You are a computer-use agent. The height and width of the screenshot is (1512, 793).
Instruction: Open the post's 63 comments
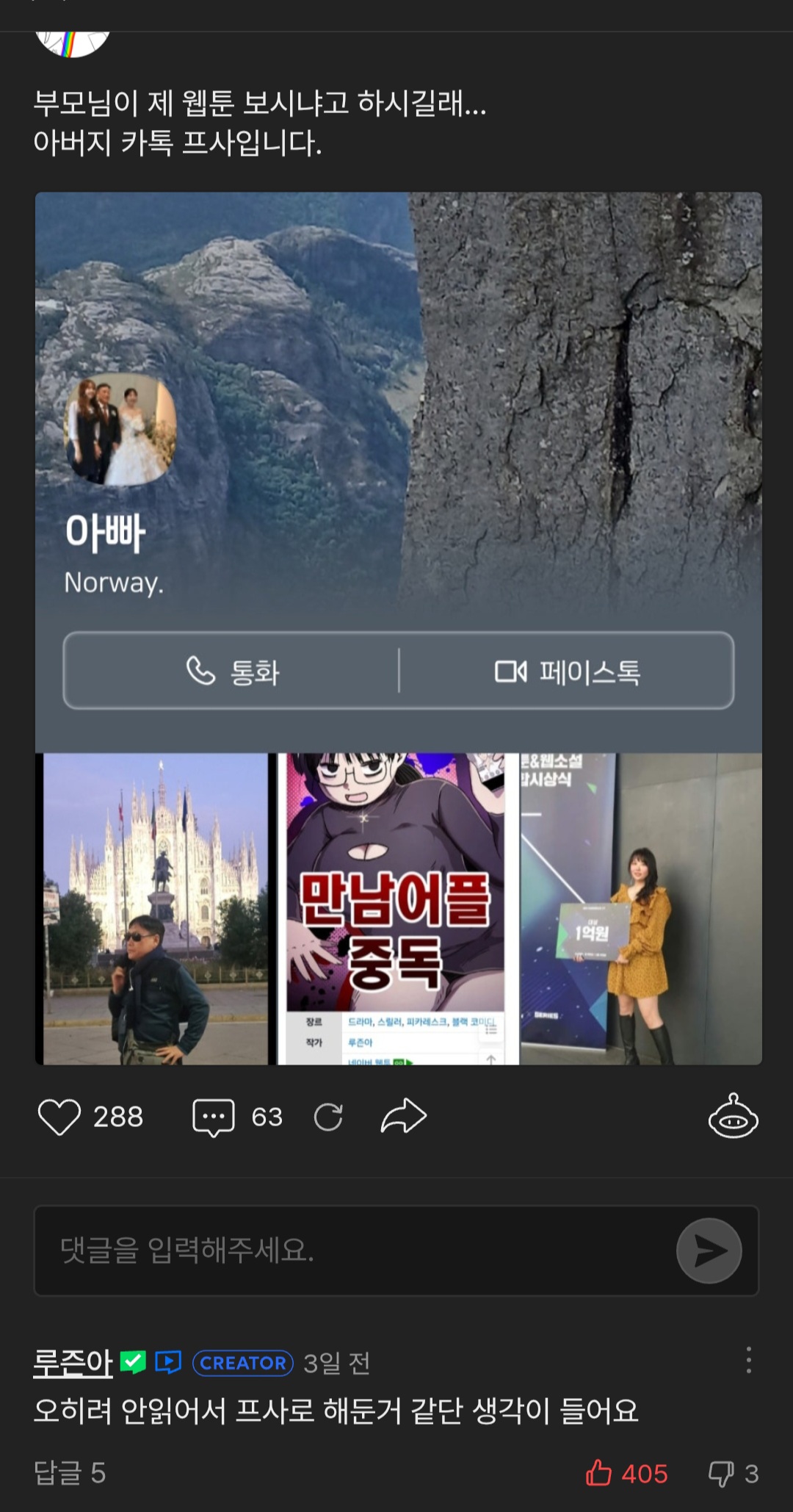[214, 1117]
